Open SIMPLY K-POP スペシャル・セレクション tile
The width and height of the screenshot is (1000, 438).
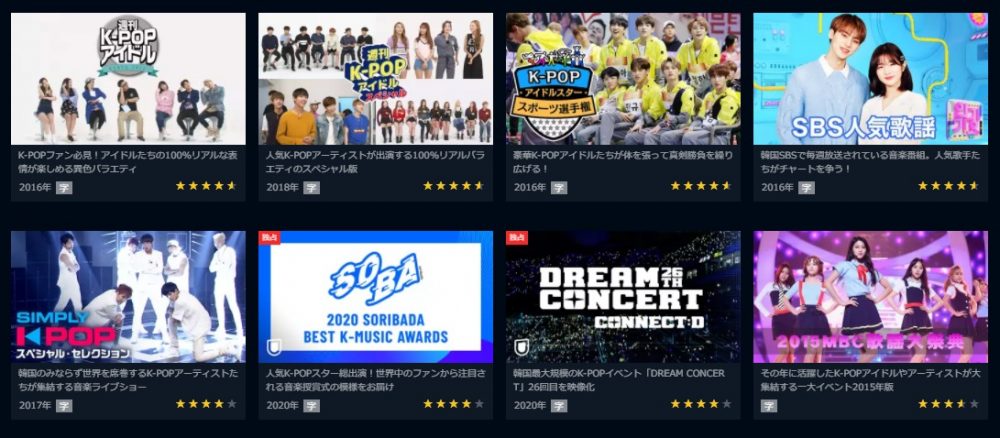pyautogui.click(x=128, y=297)
